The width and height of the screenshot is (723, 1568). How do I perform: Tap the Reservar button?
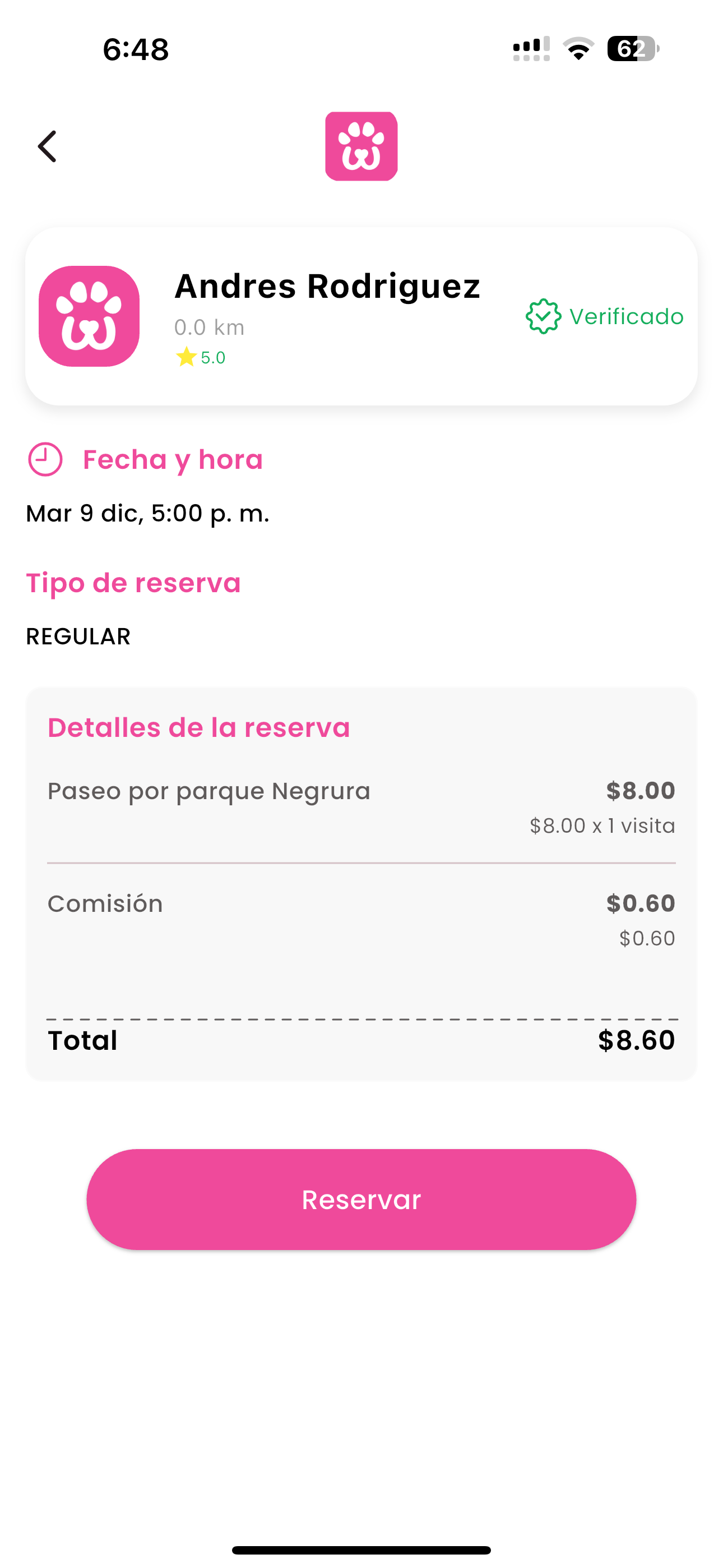361,1199
